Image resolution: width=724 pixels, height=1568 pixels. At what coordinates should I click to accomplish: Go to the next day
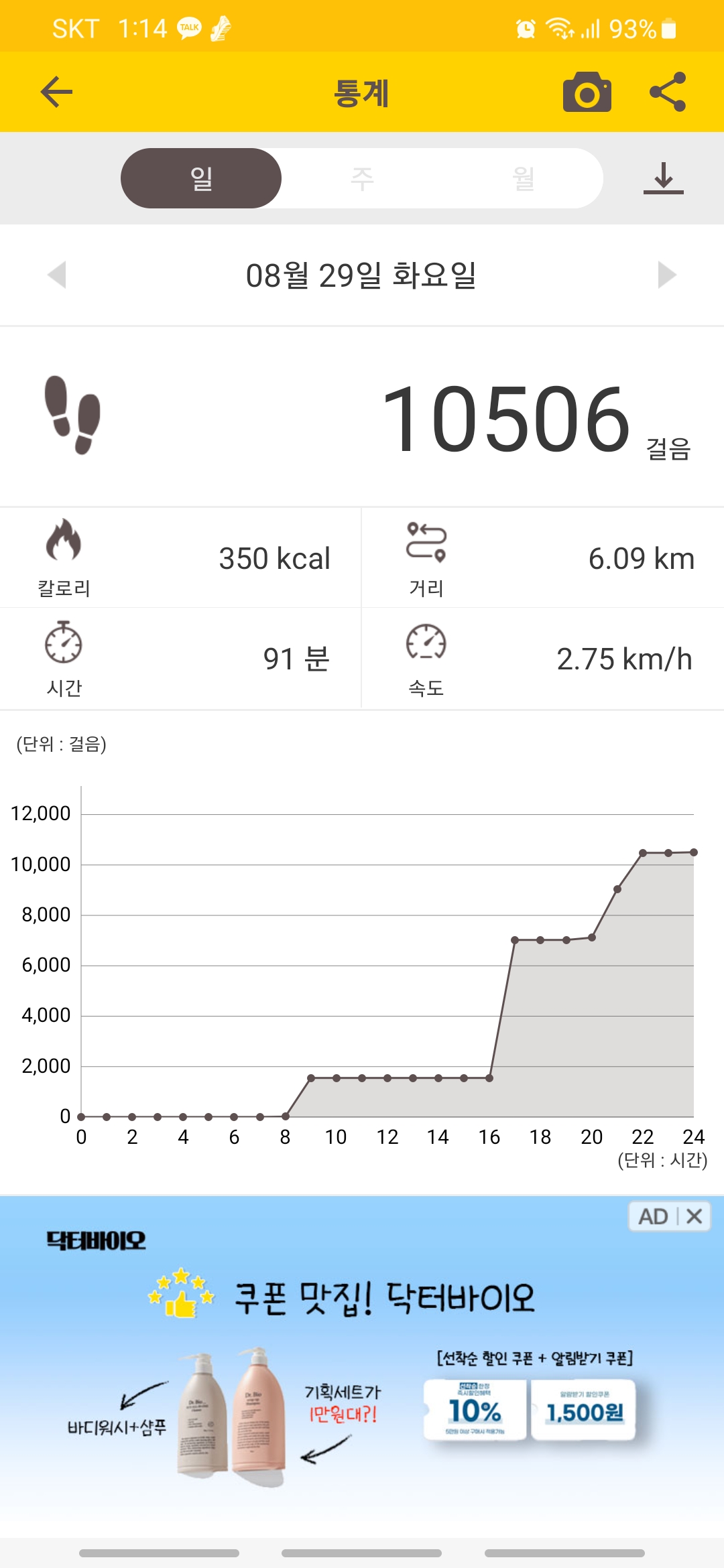pos(666,275)
